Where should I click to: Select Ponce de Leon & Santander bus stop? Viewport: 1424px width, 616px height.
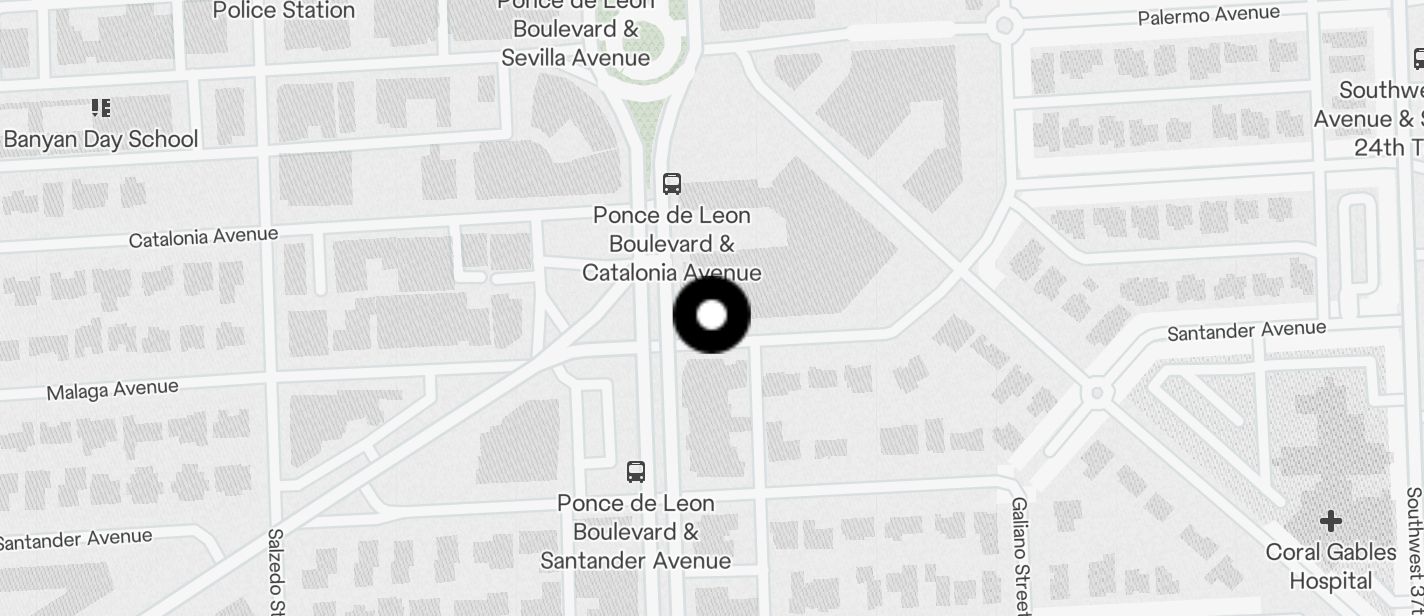636,472
